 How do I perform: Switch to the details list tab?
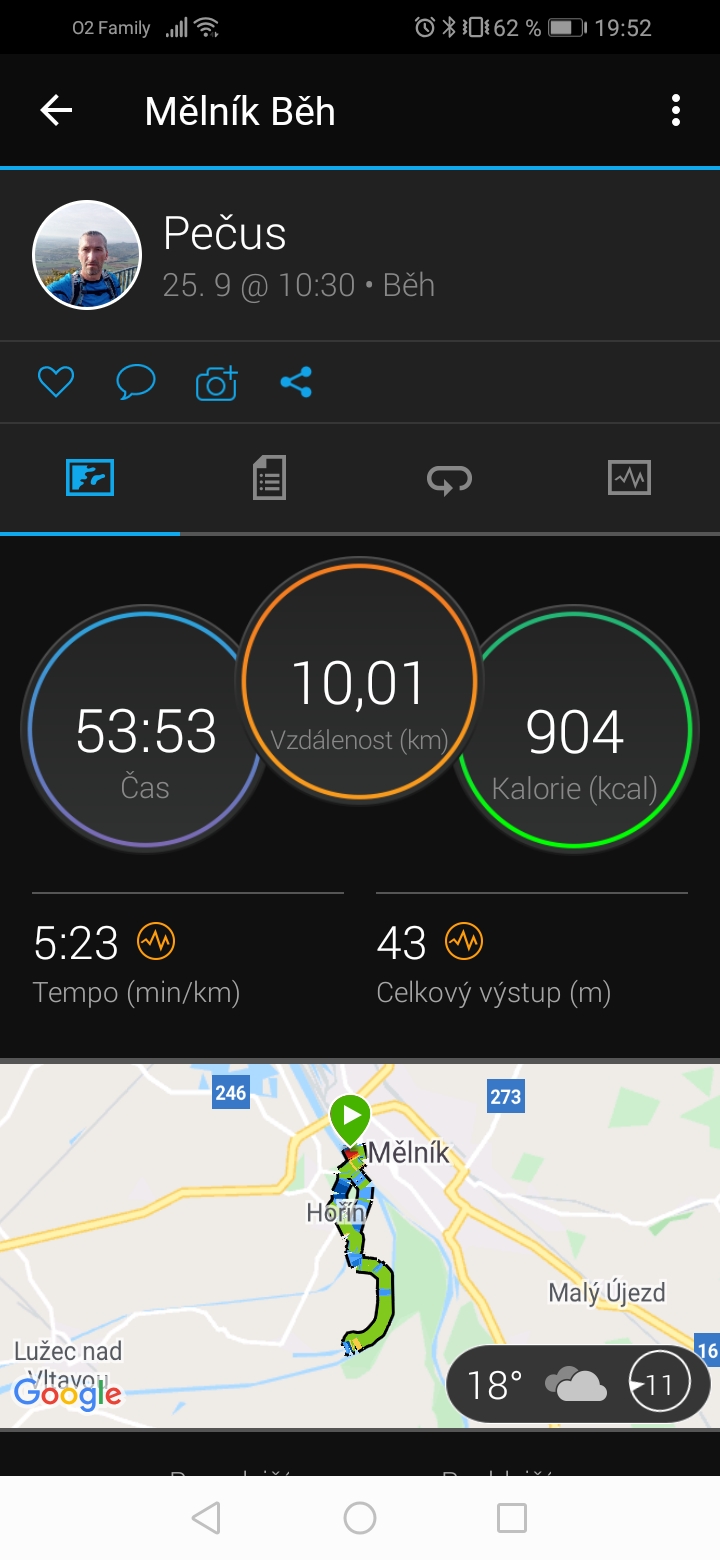pyautogui.click(x=269, y=477)
